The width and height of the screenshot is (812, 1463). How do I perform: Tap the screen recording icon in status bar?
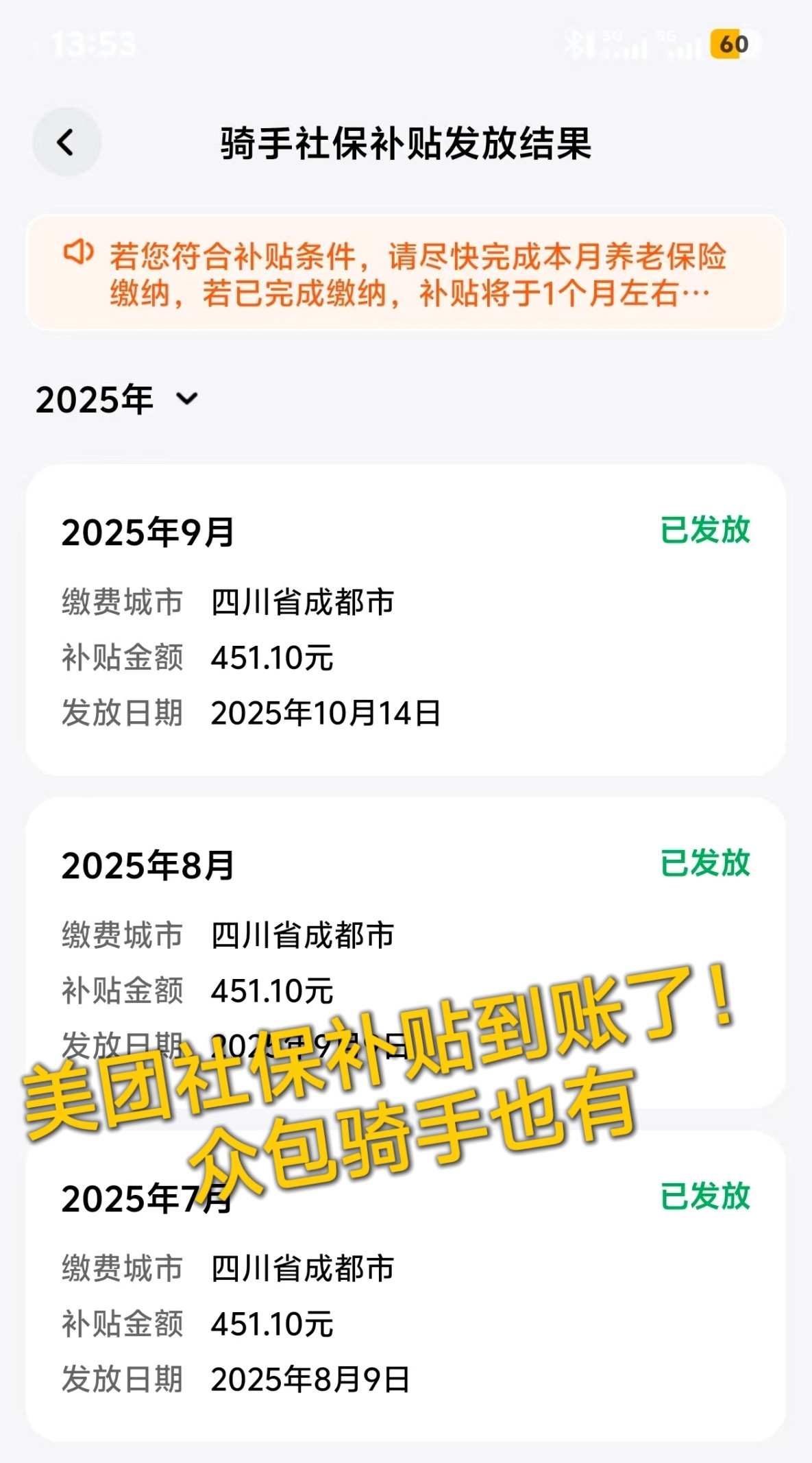pyautogui.click(x=576, y=43)
